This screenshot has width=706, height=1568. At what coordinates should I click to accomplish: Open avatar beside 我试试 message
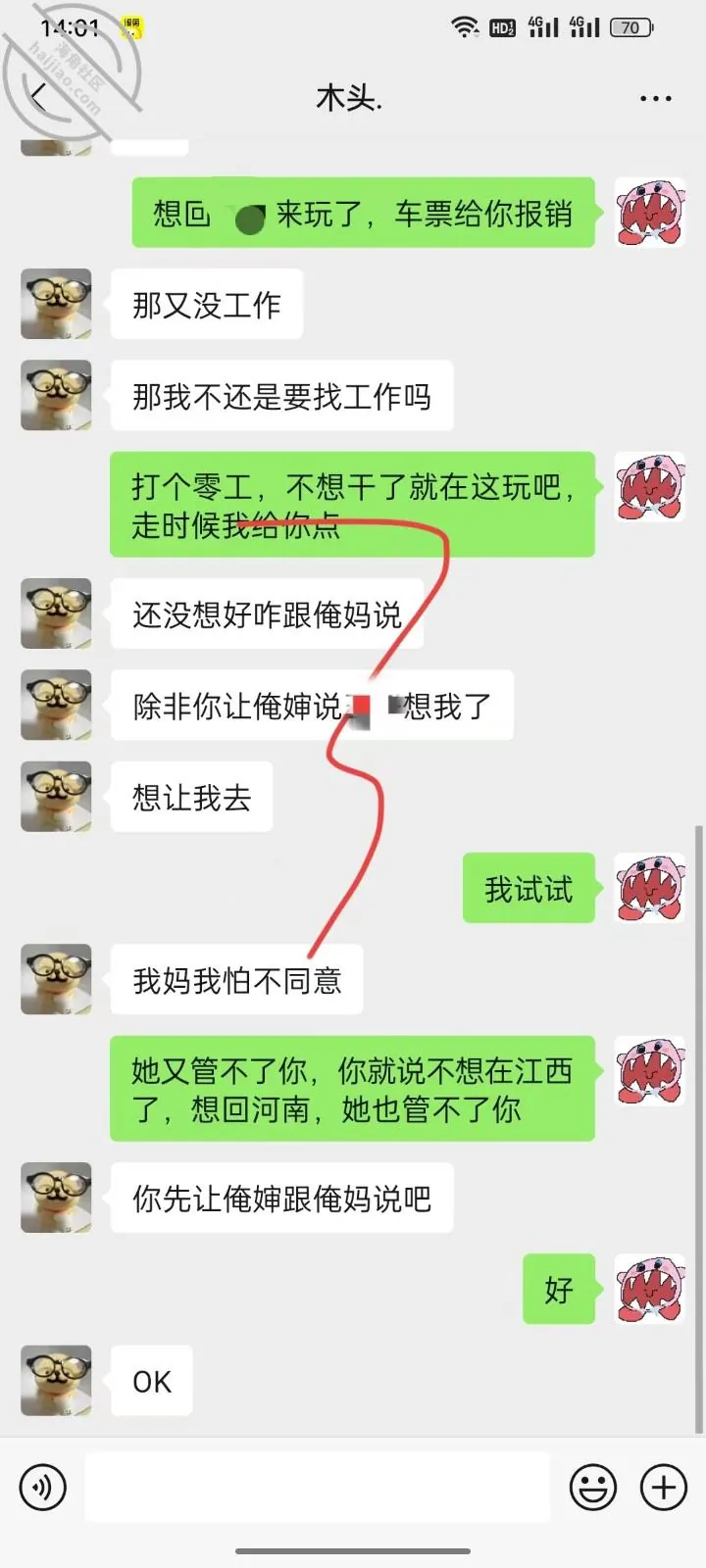point(649,888)
